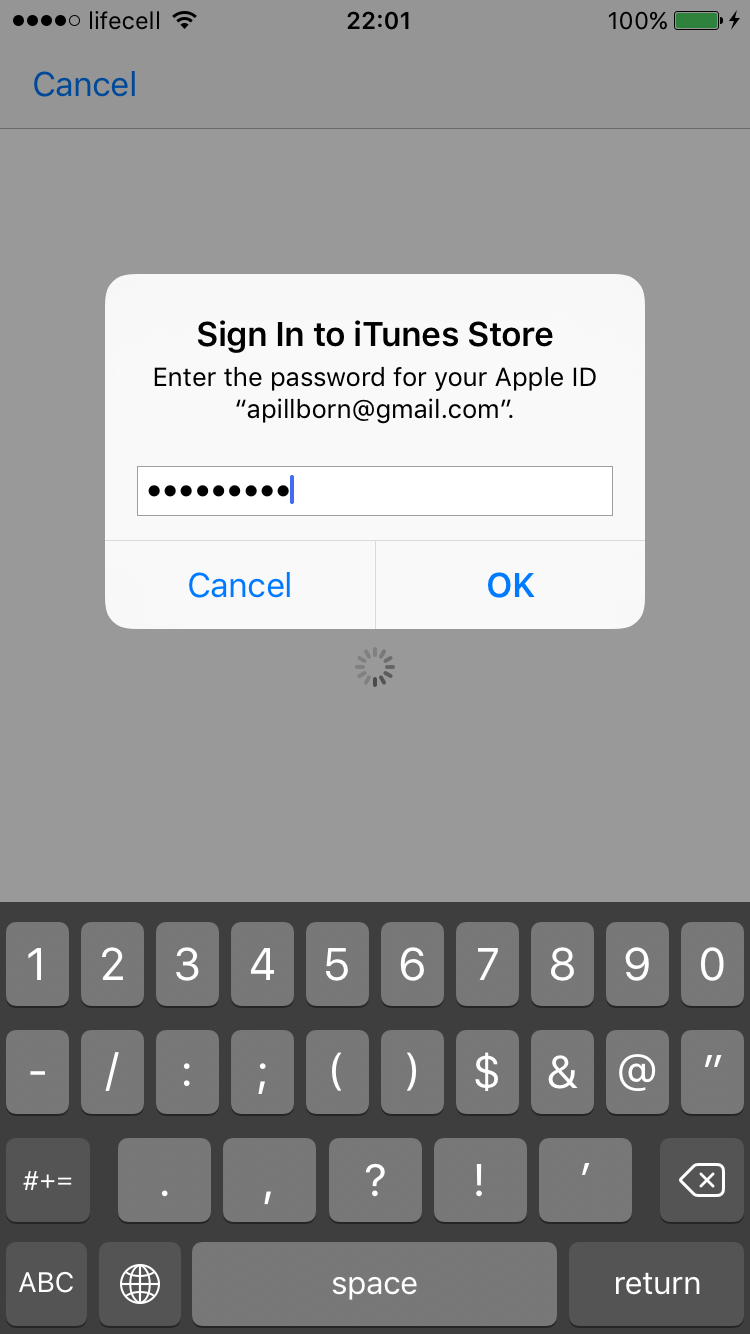Tap the globe key to switch keyboards
This screenshot has width=750, height=1334.
point(139,1284)
